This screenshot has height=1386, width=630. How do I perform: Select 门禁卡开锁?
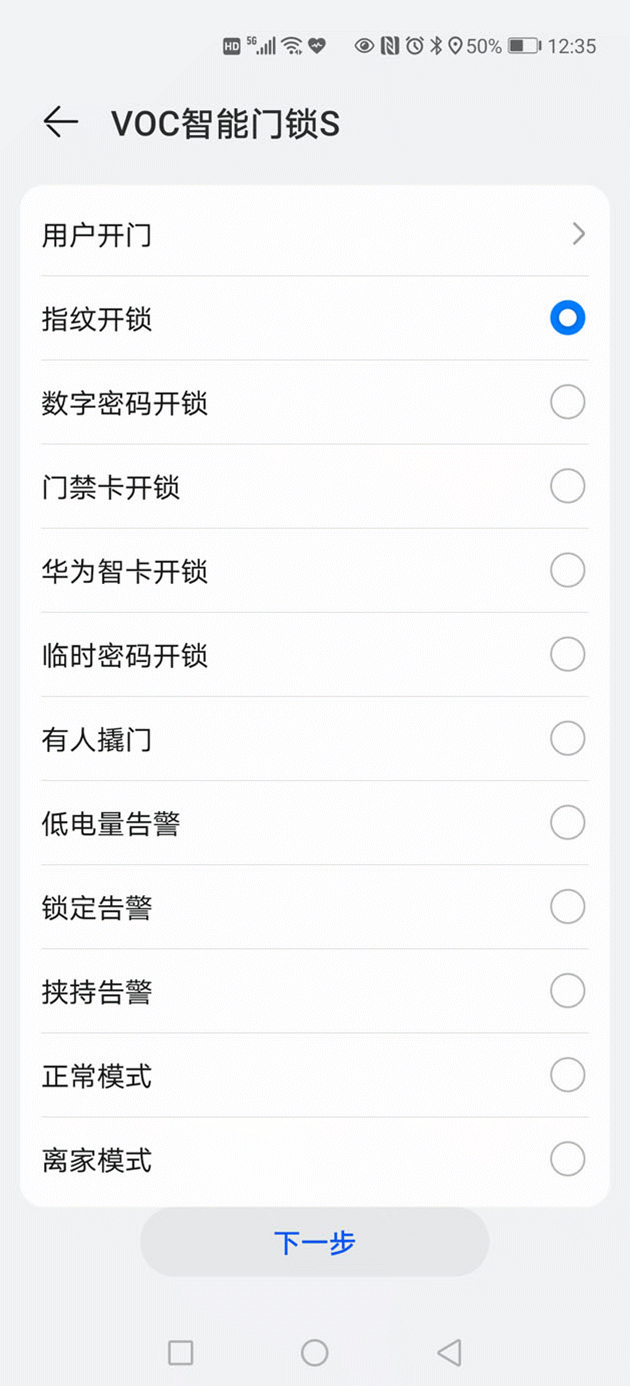(x=315, y=487)
